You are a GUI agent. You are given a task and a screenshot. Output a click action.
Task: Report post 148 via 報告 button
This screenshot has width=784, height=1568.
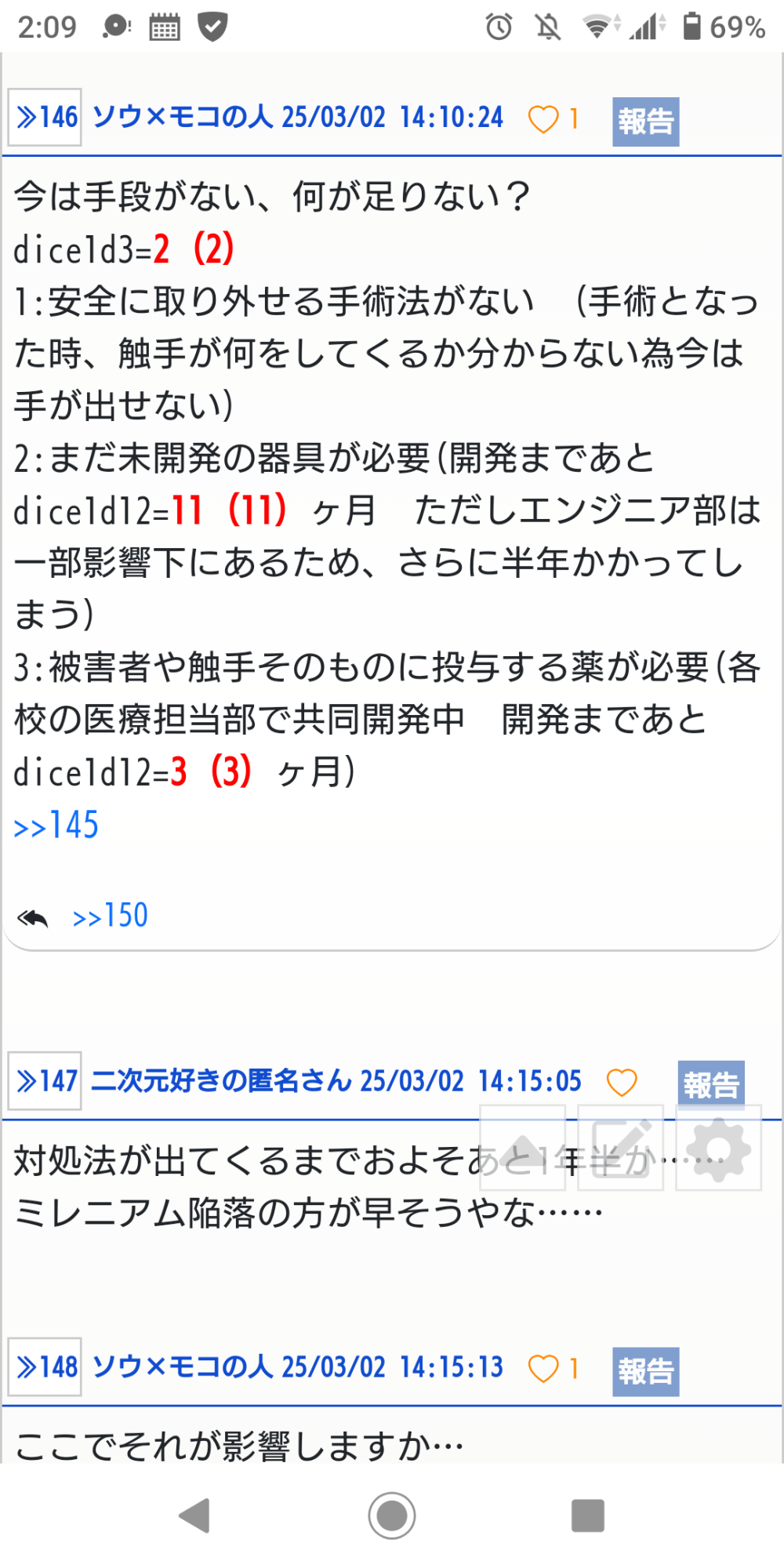645,1371
